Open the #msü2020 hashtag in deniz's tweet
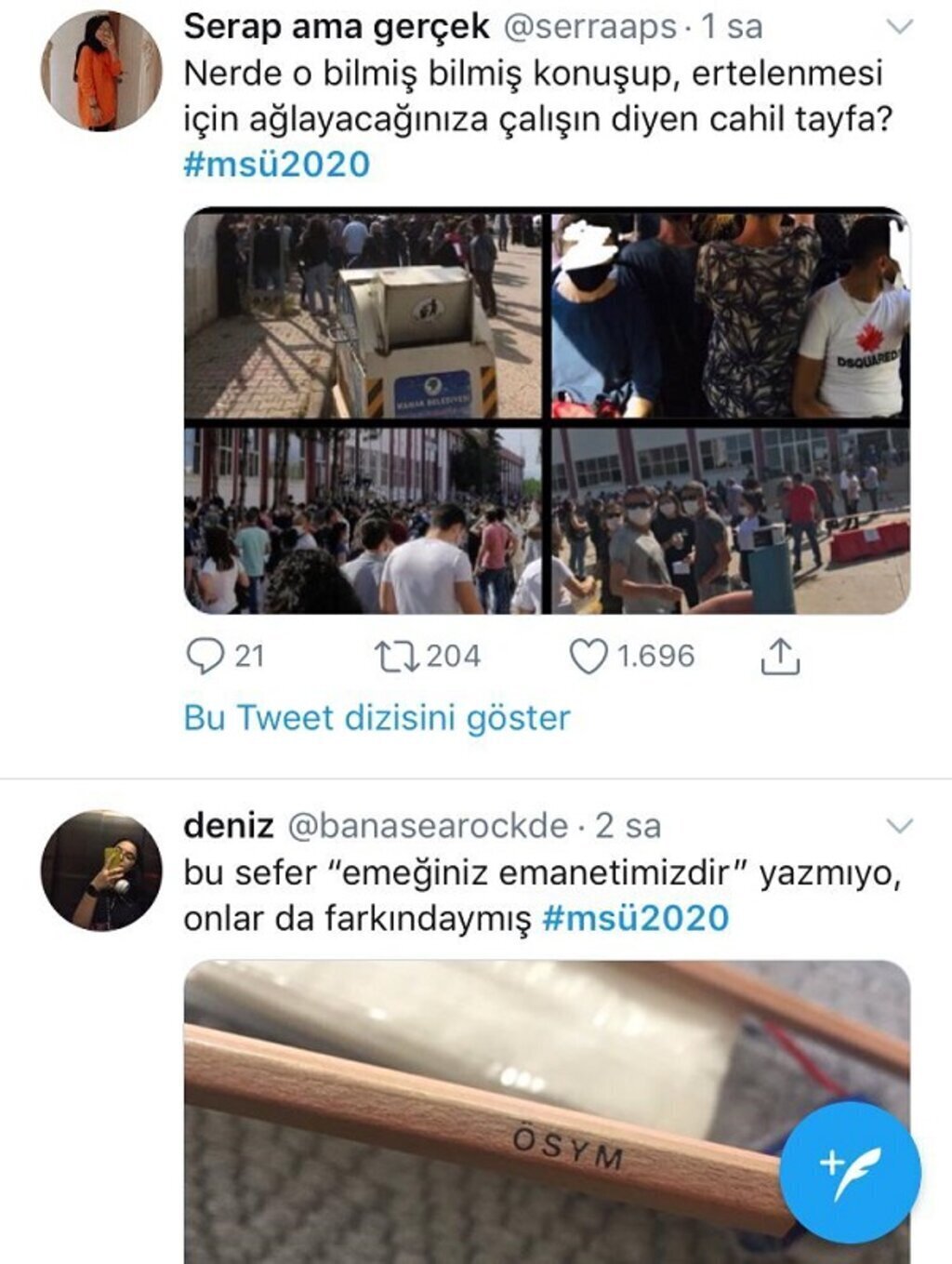The width and height of the screenshot is (952, 1264). 635,918
